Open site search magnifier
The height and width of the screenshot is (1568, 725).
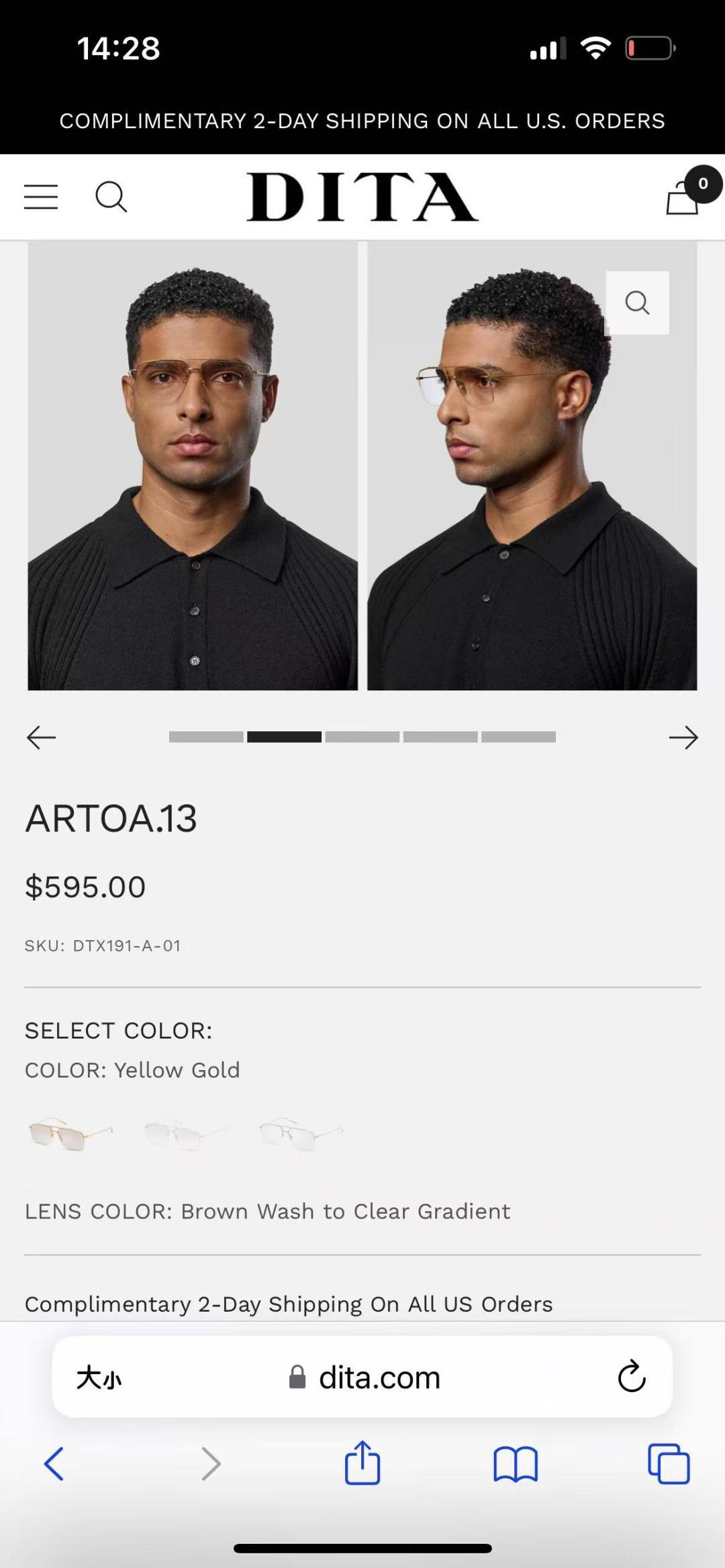(x=111, y=197)
